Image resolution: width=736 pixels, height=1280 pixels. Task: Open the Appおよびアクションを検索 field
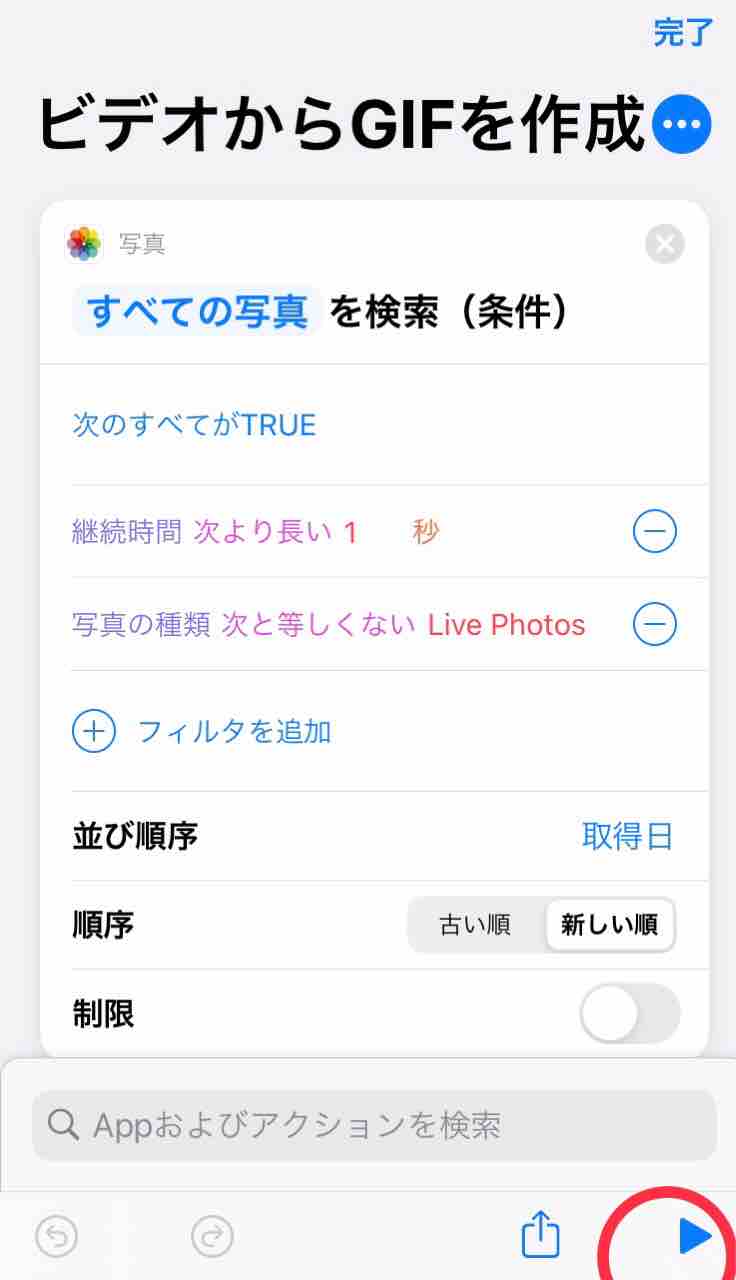[x=374, y=1125]
